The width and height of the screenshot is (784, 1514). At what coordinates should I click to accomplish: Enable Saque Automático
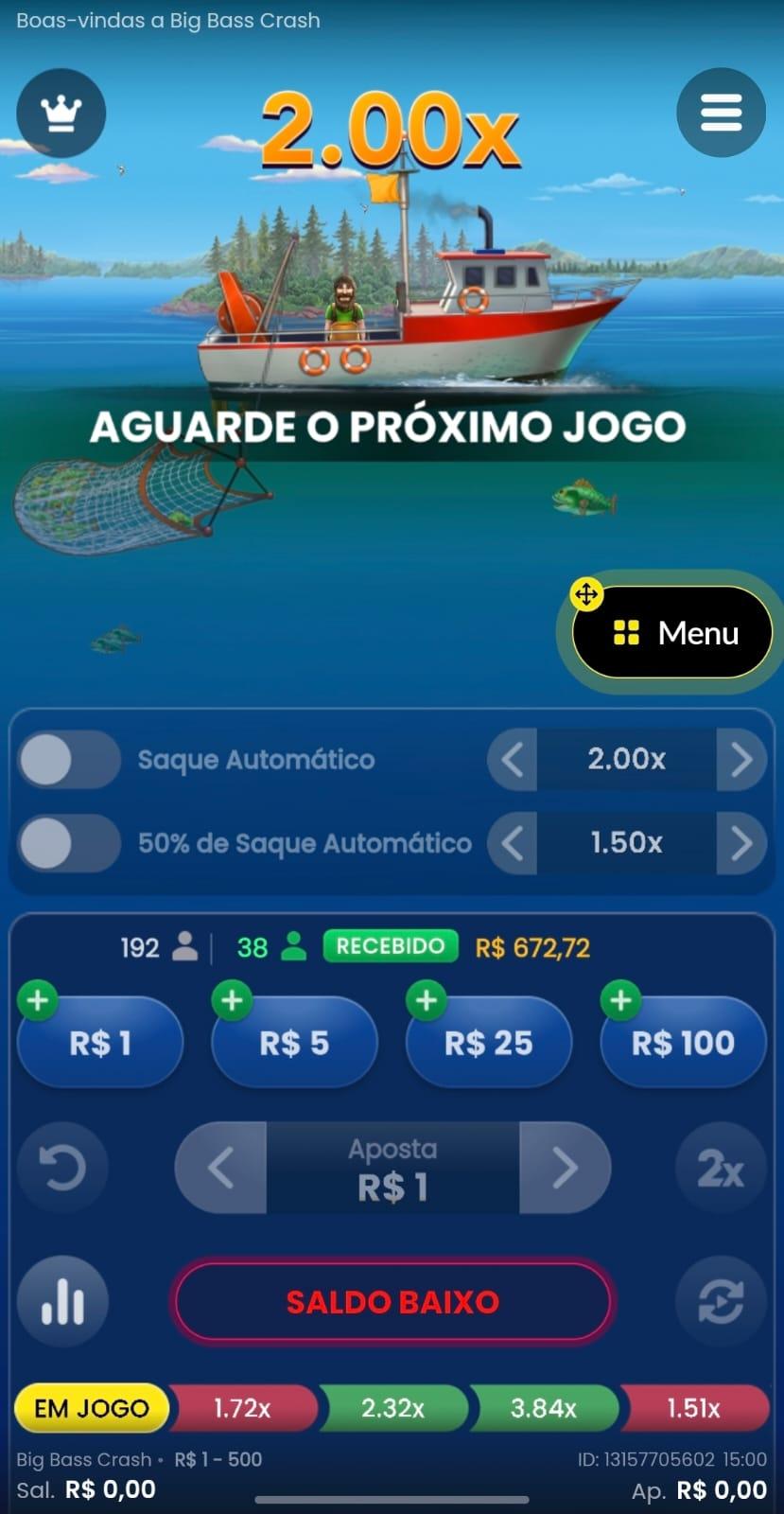[69, 760]
